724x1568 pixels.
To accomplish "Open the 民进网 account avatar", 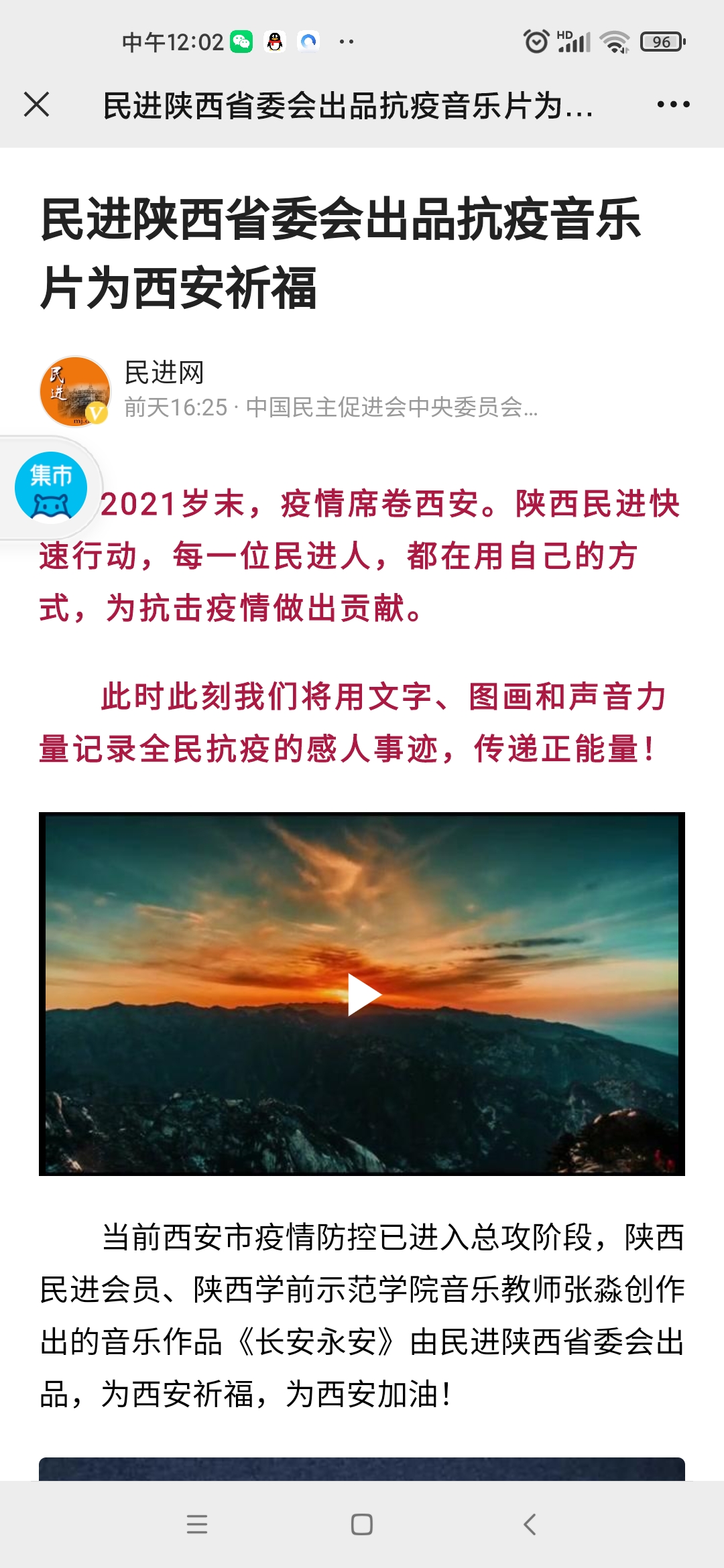I will (75, 391).
